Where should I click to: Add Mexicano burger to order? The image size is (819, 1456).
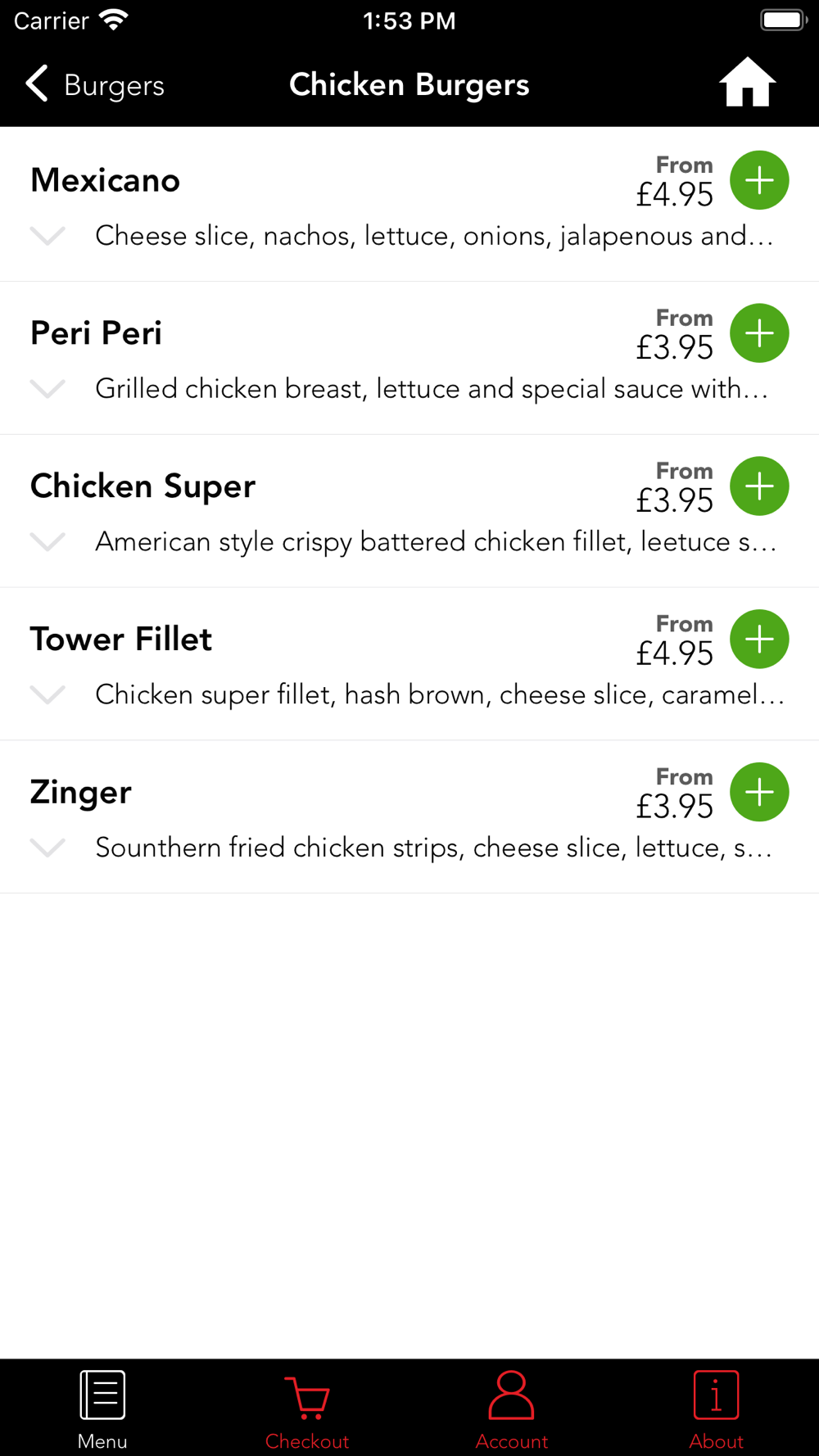click(x=759, y=180)
